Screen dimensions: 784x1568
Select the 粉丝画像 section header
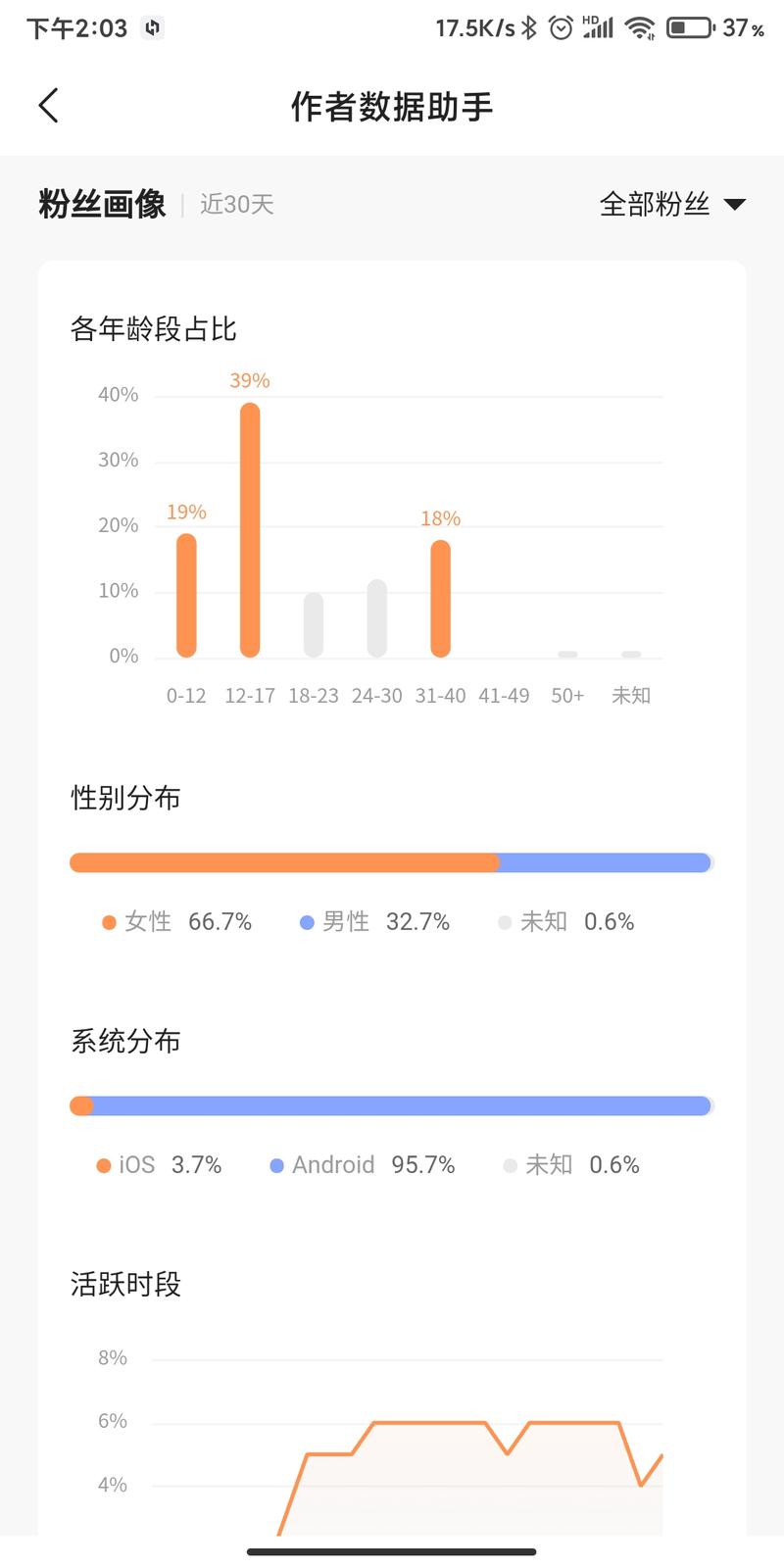point(100,204)
